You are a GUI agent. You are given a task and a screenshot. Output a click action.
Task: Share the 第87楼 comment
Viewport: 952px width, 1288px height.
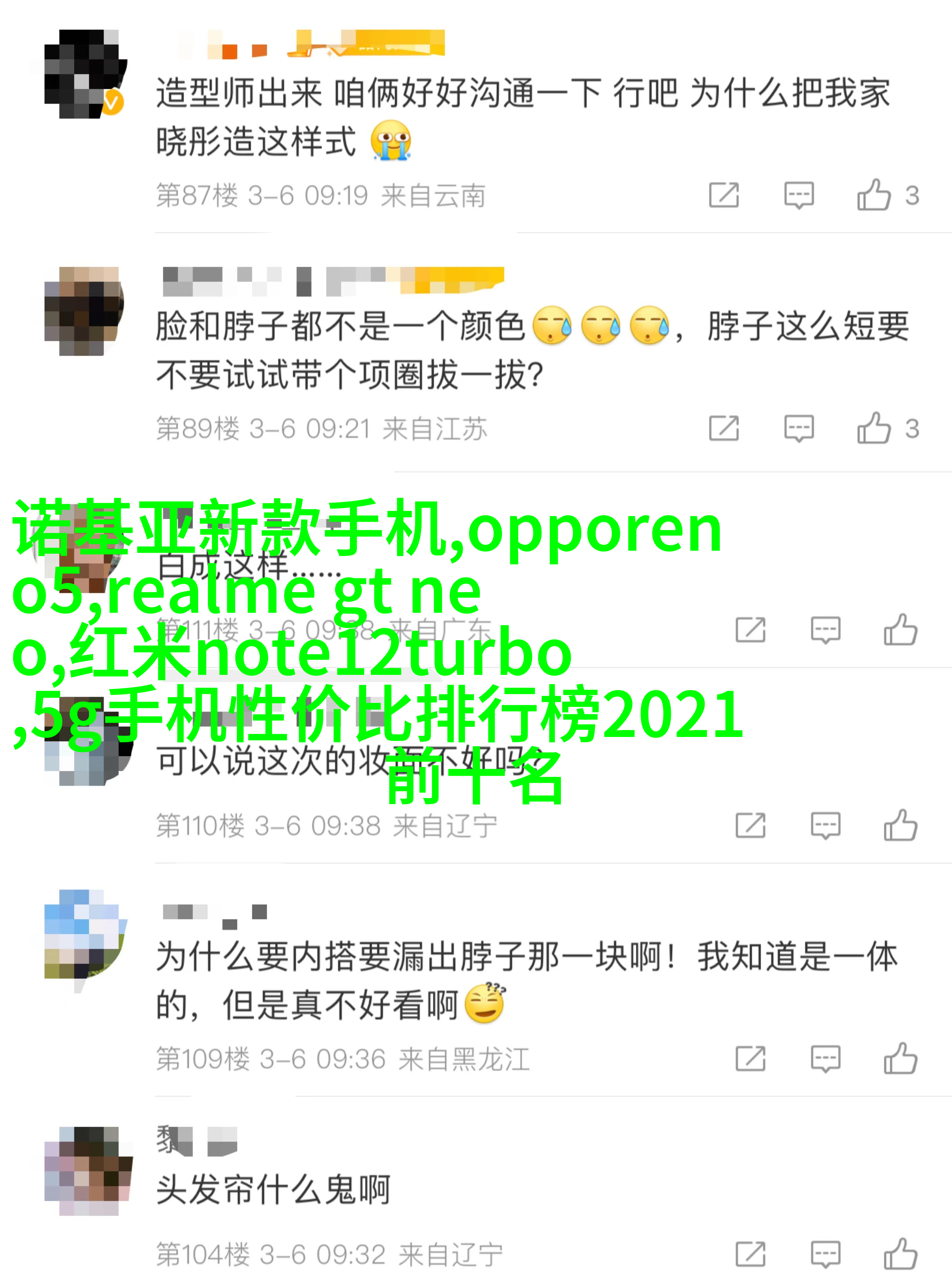(724, 195)
